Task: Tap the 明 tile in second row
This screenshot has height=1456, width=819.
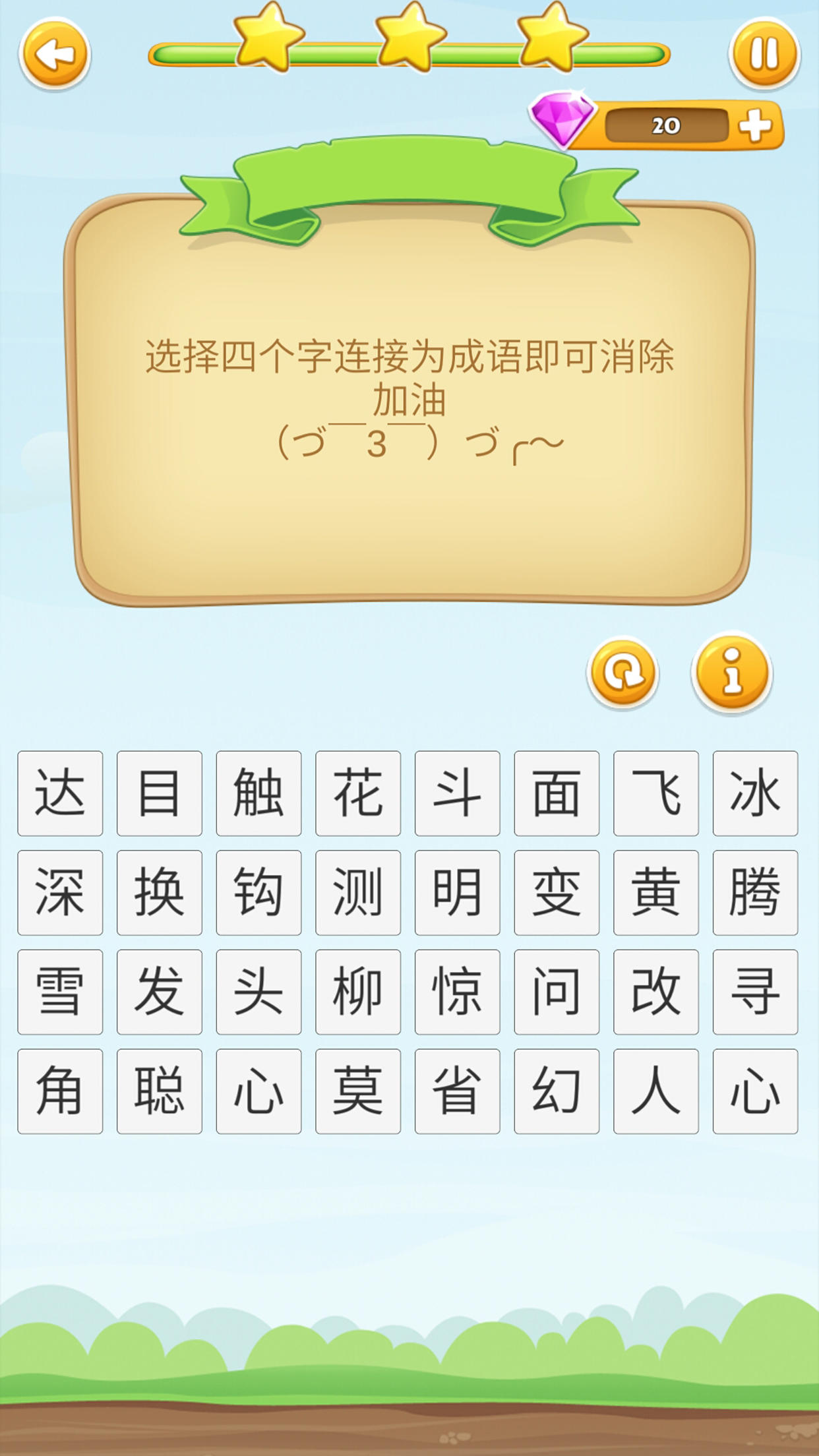Action: coord(457,894)
